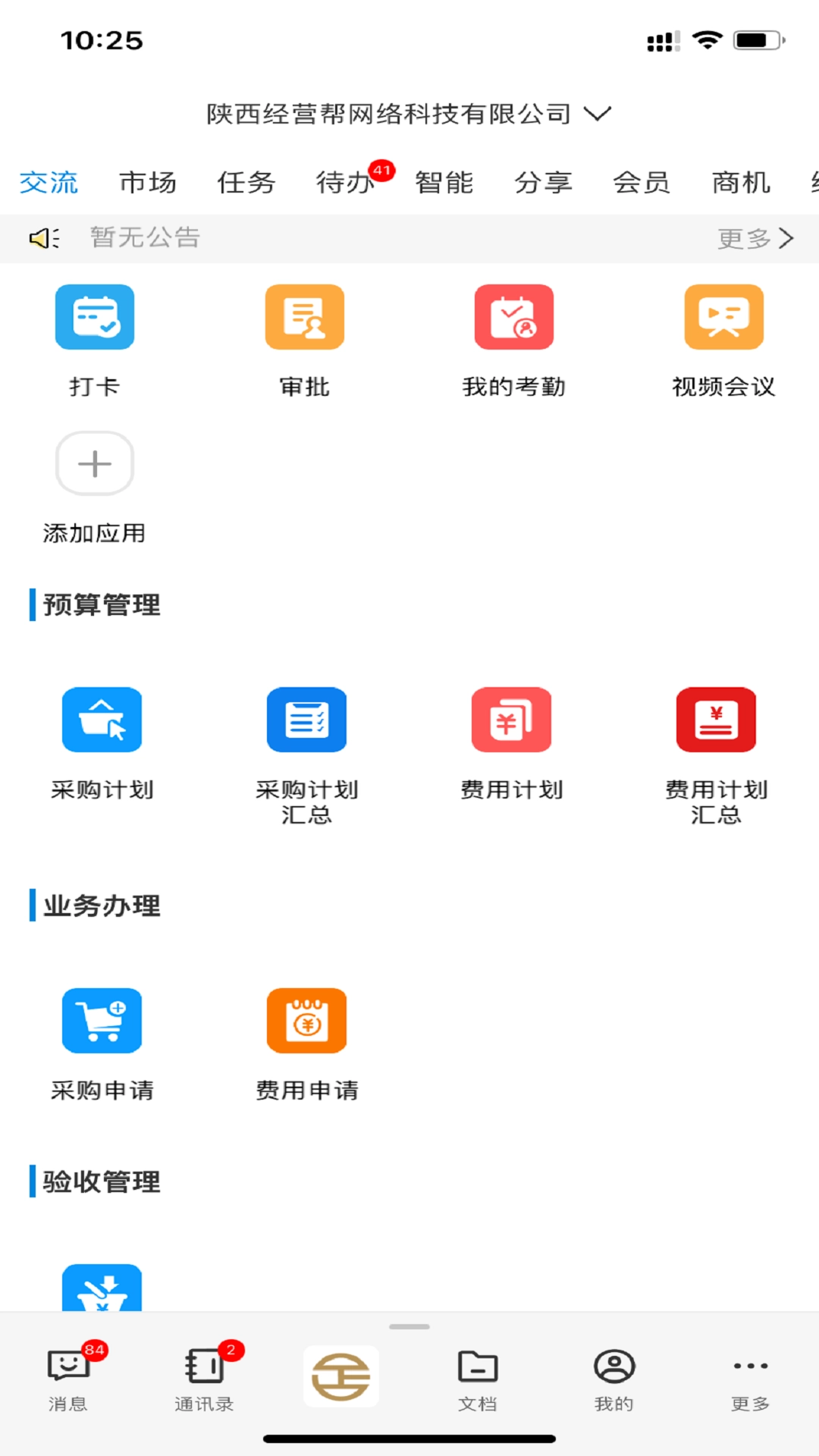
Task: Open the 采购计划 purchase plan icon
Action: click(x=102, y=719)
